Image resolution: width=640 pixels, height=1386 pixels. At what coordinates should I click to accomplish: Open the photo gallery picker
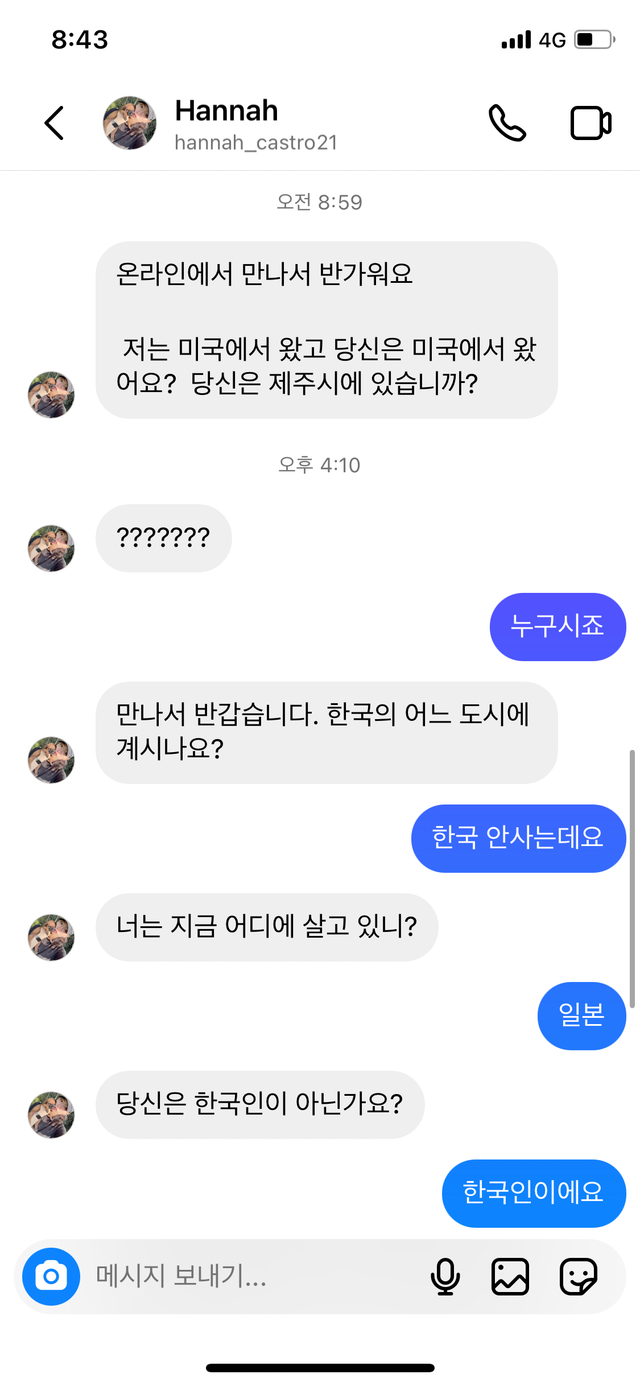(510, 1276)
